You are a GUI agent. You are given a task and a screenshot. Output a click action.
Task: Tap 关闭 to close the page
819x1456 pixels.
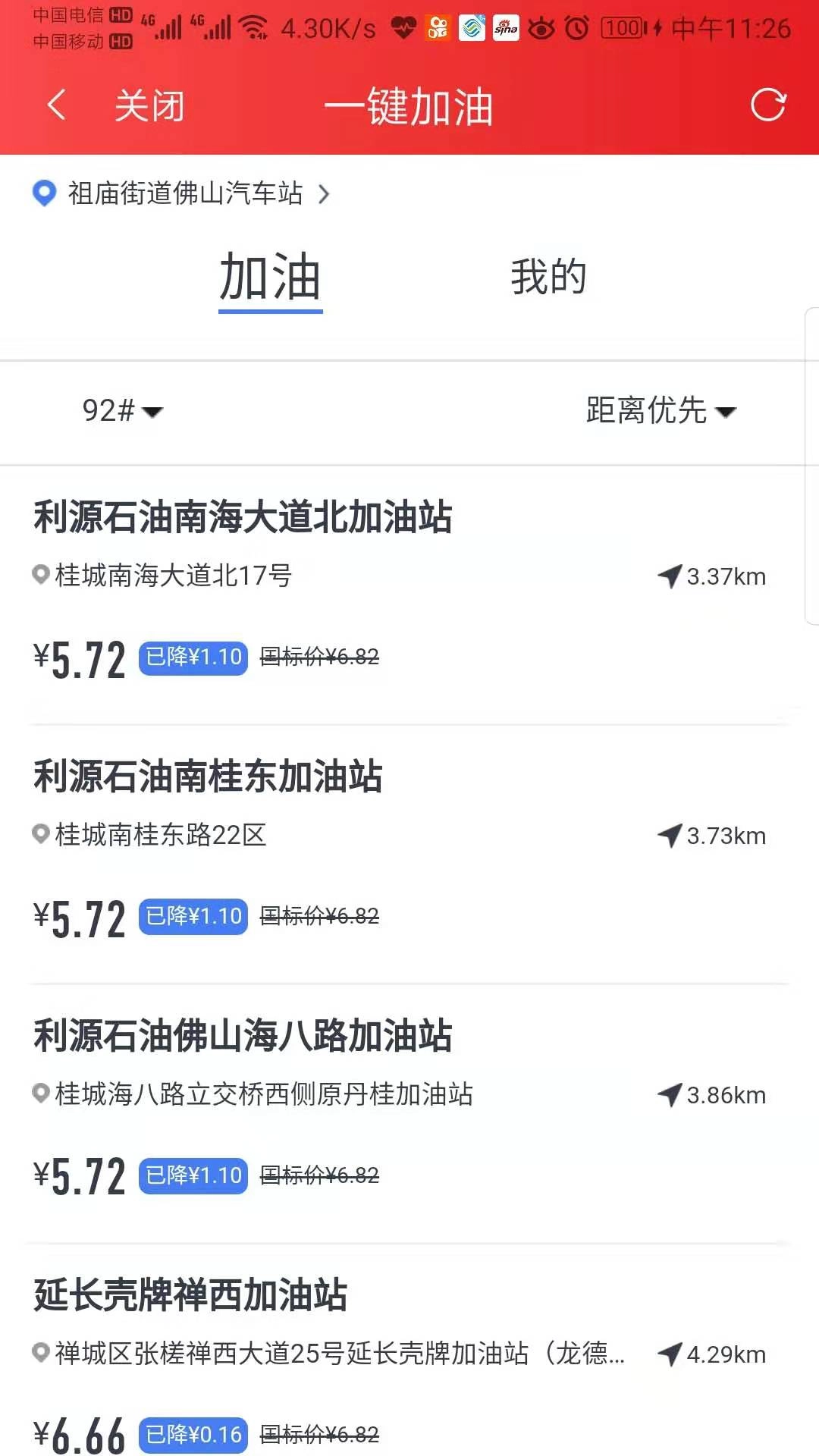[149, 106]
